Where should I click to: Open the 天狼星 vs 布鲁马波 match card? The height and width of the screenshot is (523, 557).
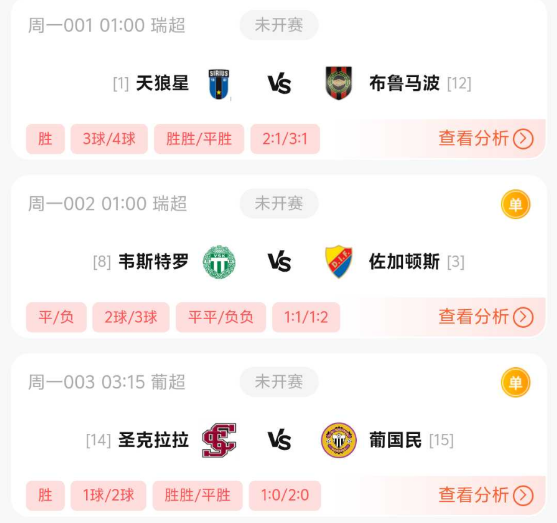278,79
